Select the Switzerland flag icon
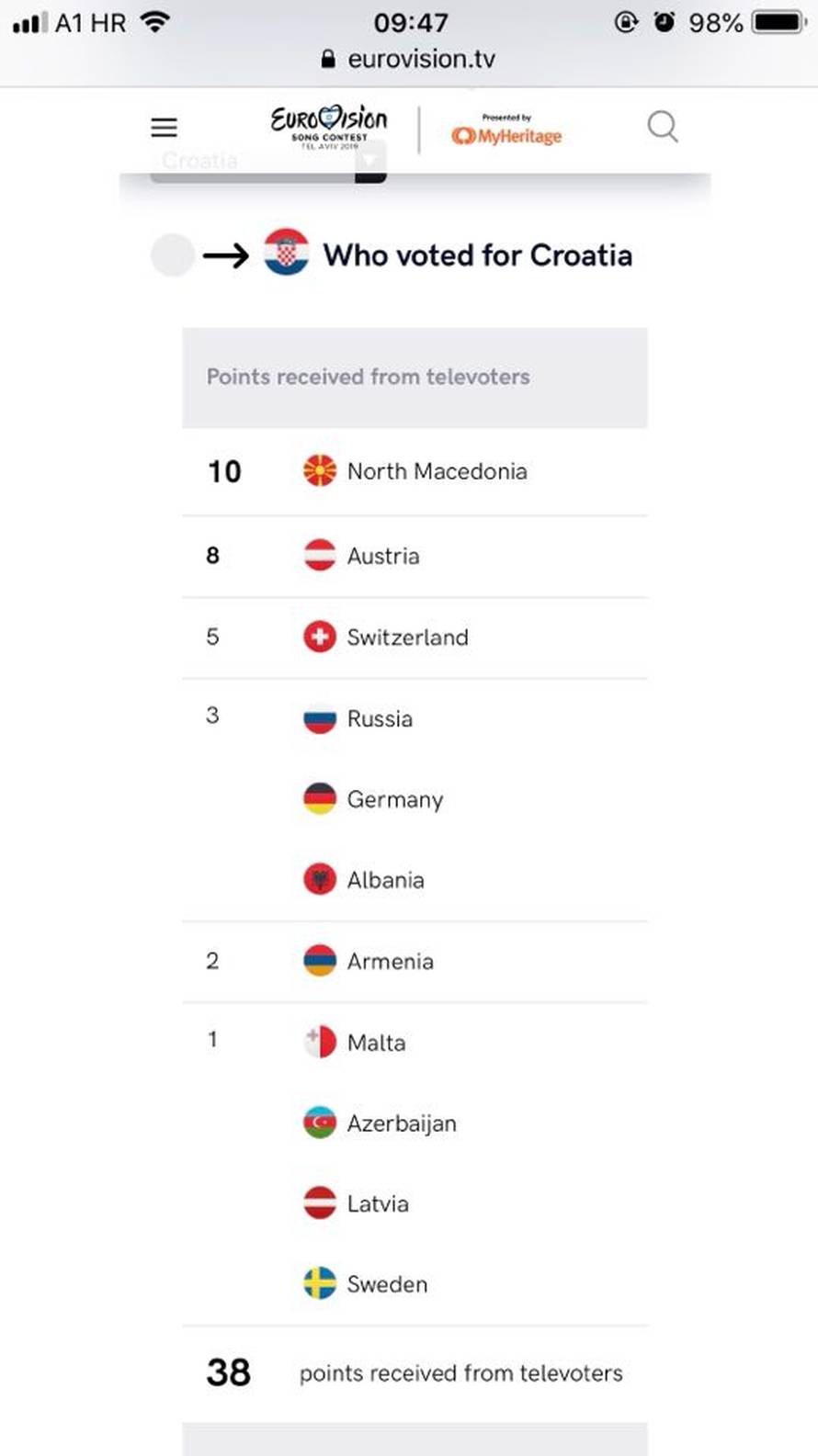This screenshot has height=1456, width=818. [x=319, y=638]
